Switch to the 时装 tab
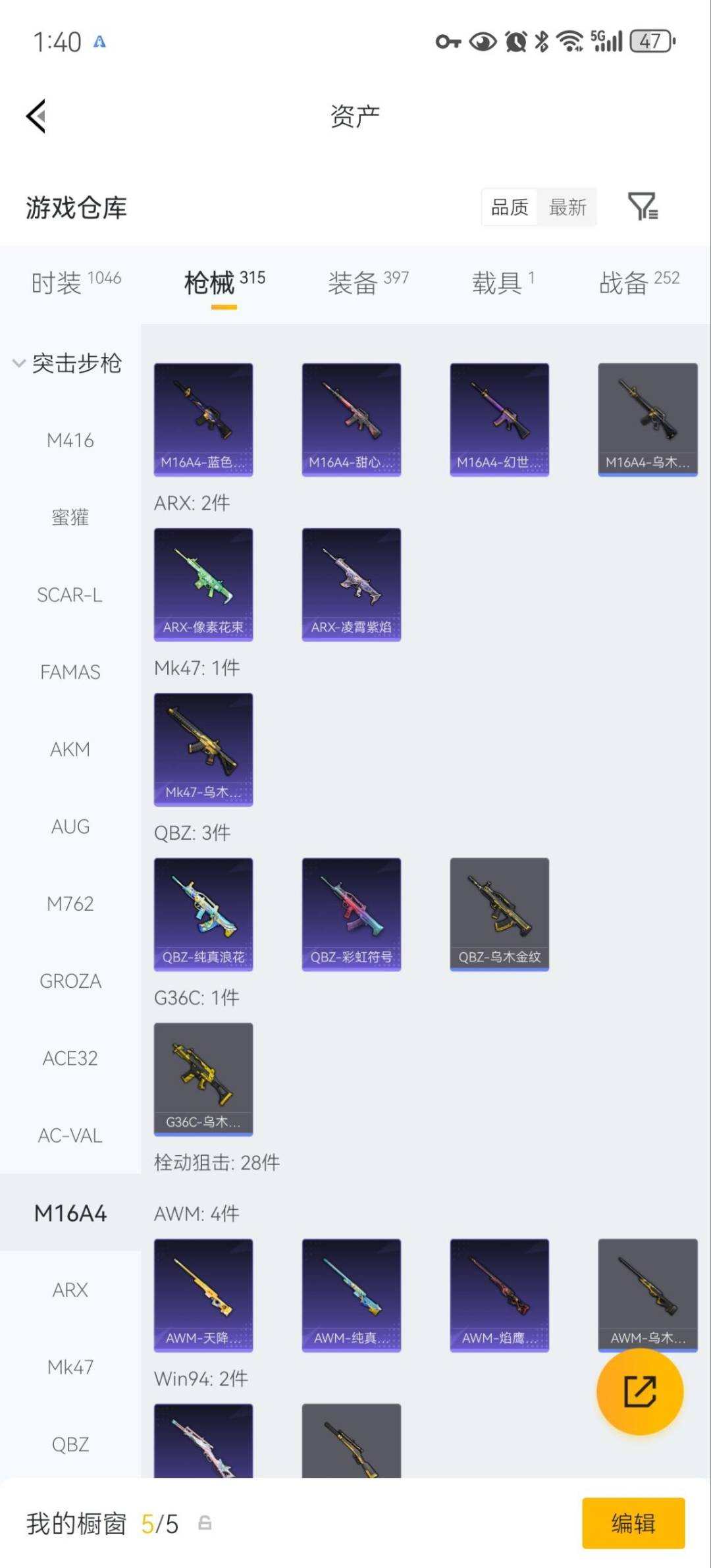711x1568 pixels. (x=76, y=283)
